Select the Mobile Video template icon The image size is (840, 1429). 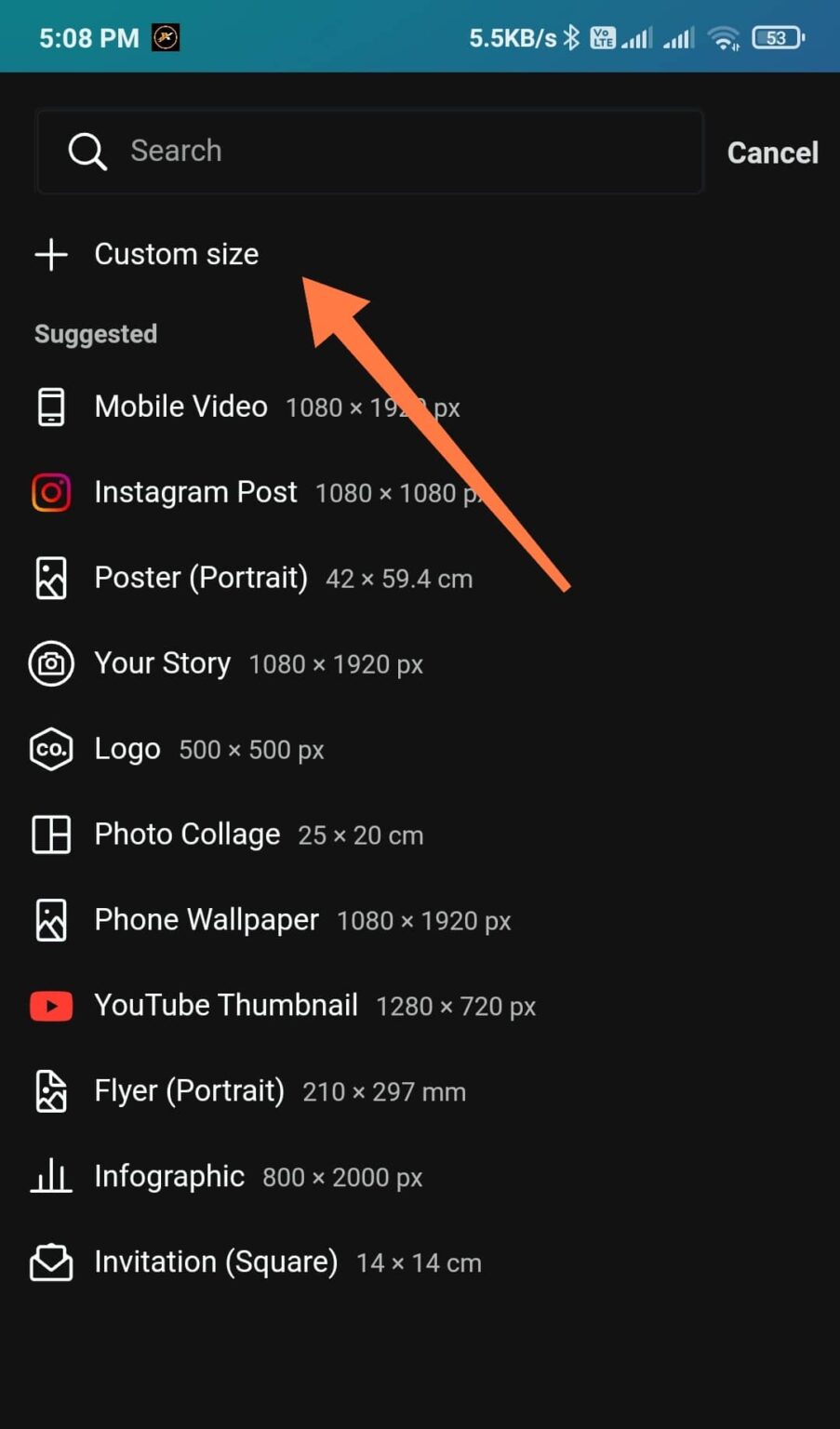pyautogui.click(x=51, y=407)
